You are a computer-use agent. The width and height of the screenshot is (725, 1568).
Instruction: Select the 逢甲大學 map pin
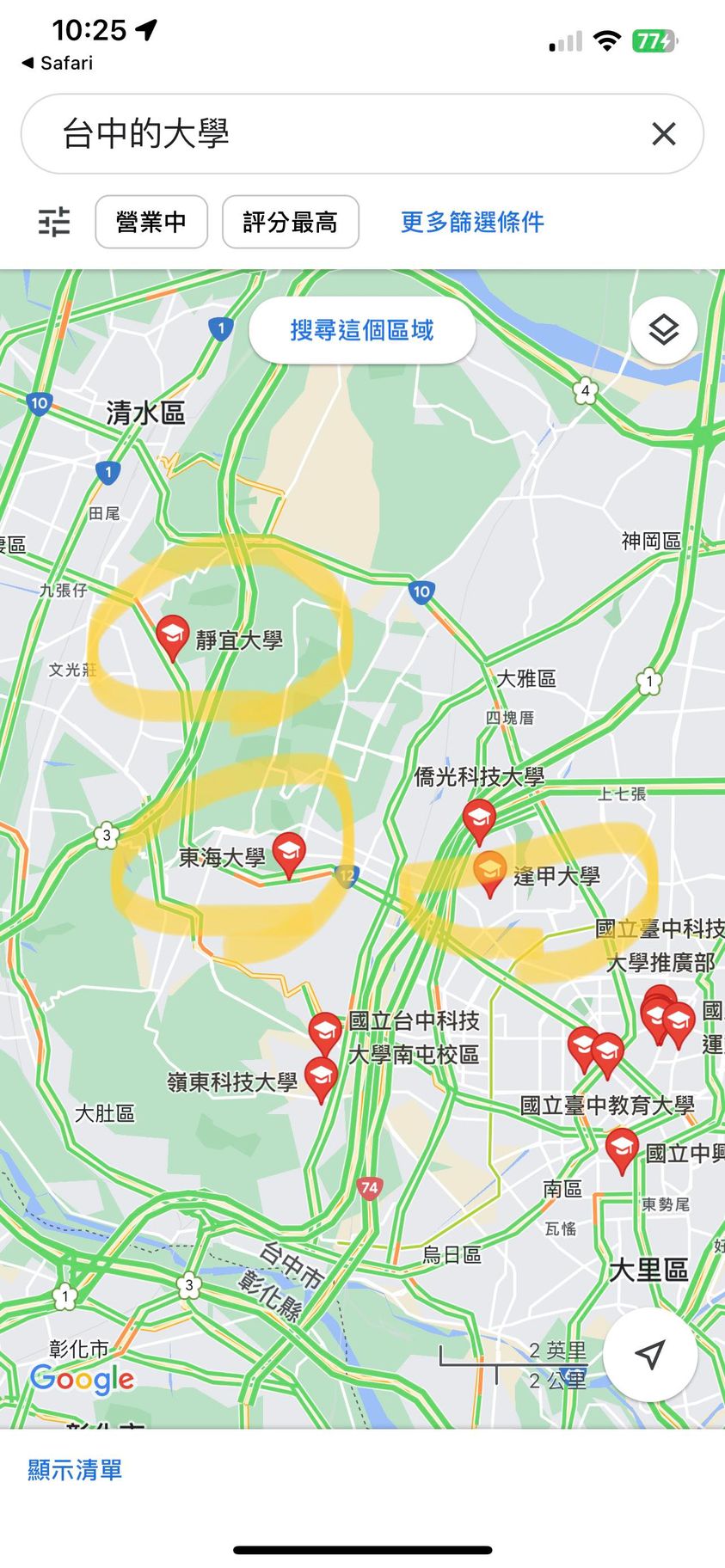pos(490,872)
